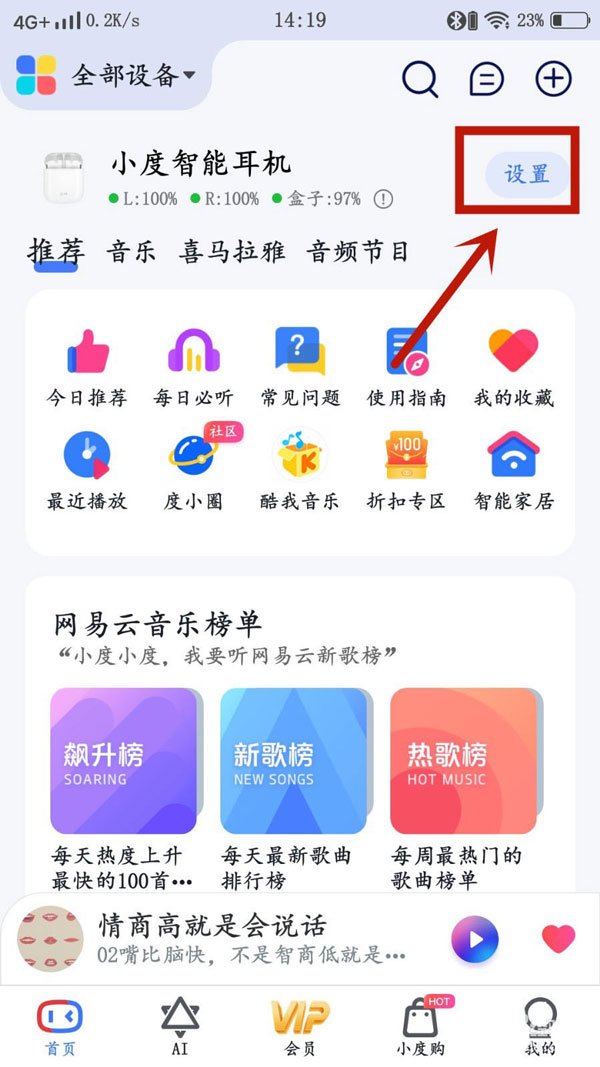Open 我的收藏
Screen dimensions: 600x1067
513,366
